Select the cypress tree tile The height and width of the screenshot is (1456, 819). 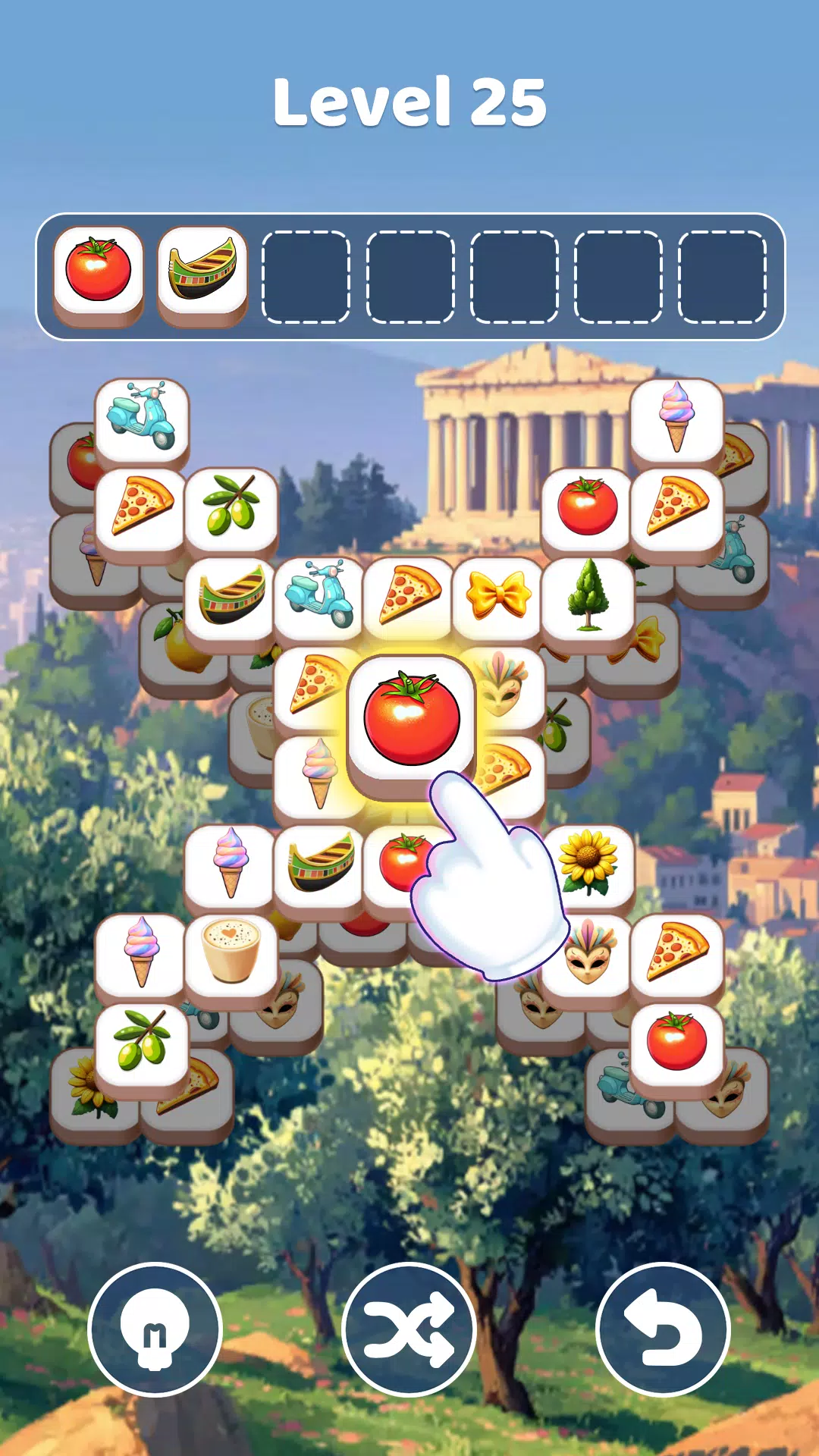[x=591, y=595]
